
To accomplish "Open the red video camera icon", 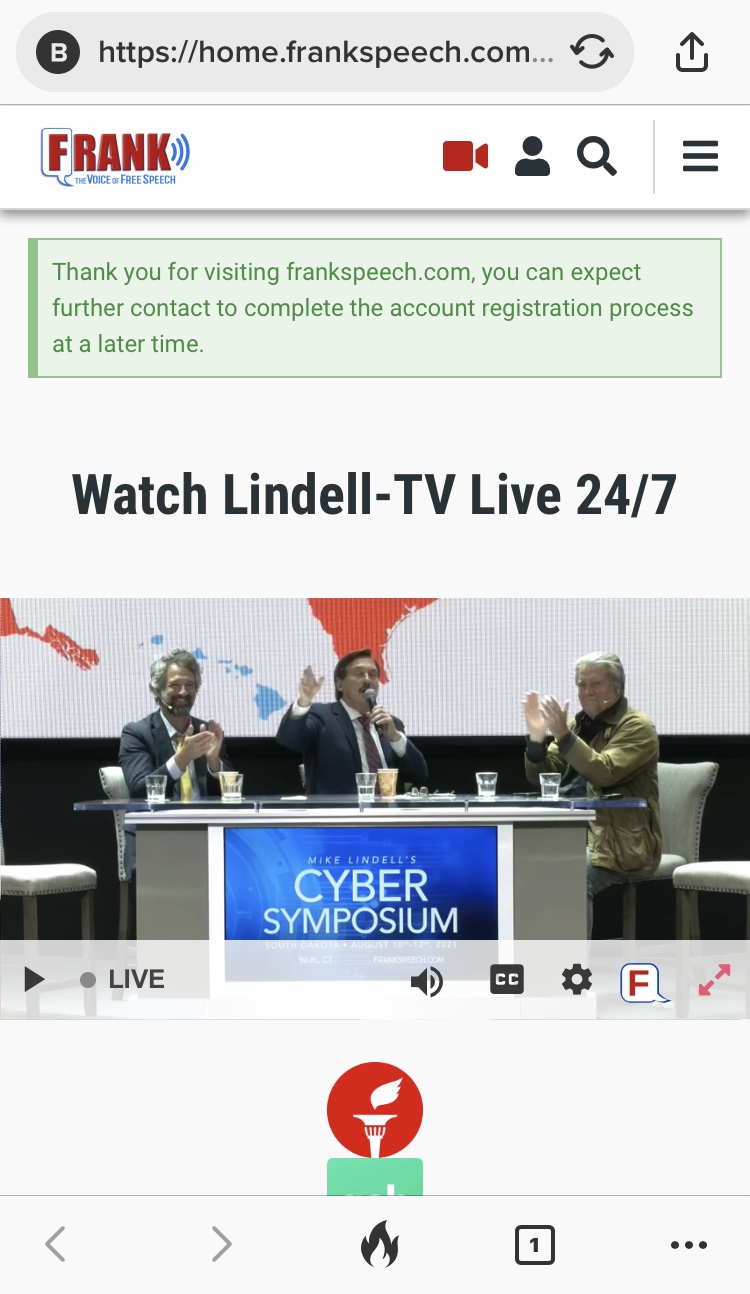I will point(465,157).
